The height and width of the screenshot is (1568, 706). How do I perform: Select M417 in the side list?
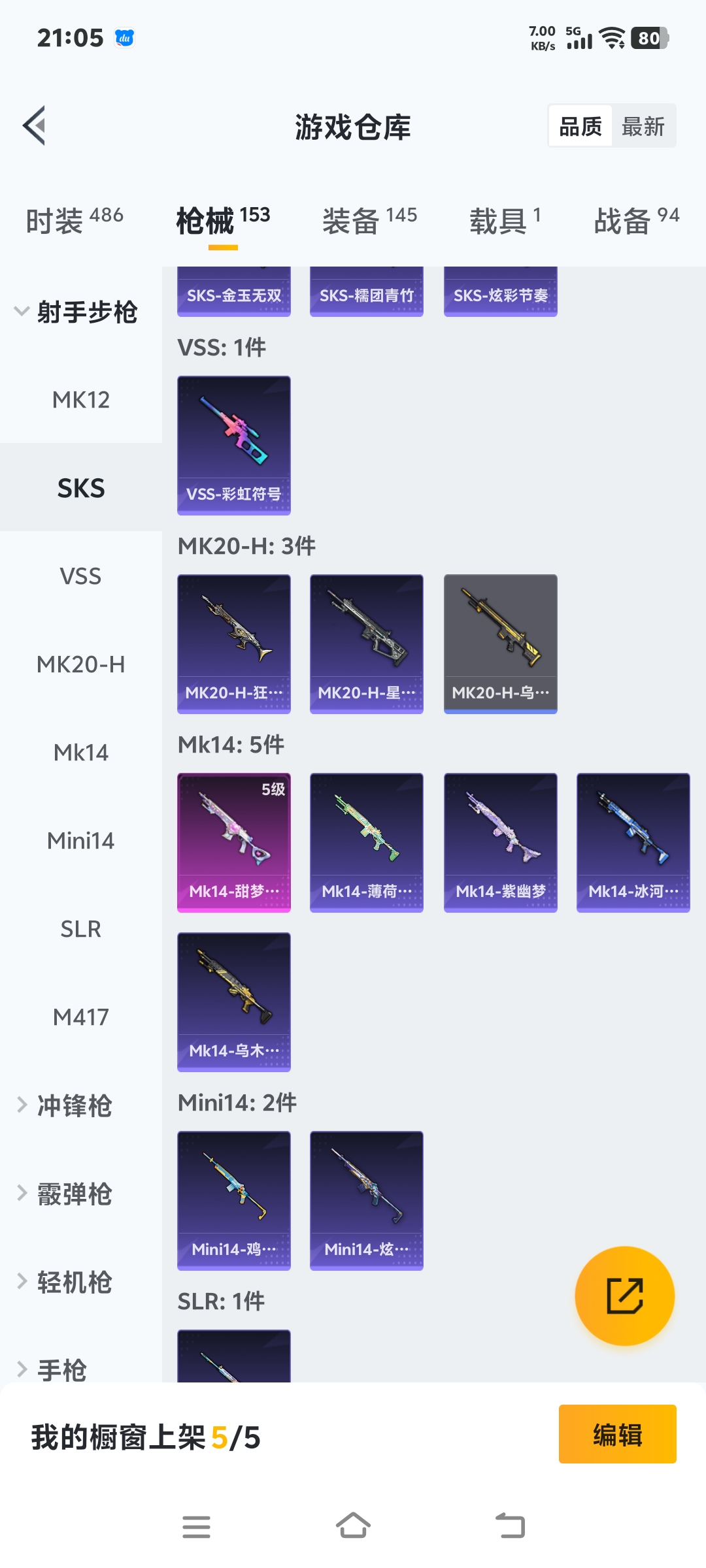(80, 1017)
